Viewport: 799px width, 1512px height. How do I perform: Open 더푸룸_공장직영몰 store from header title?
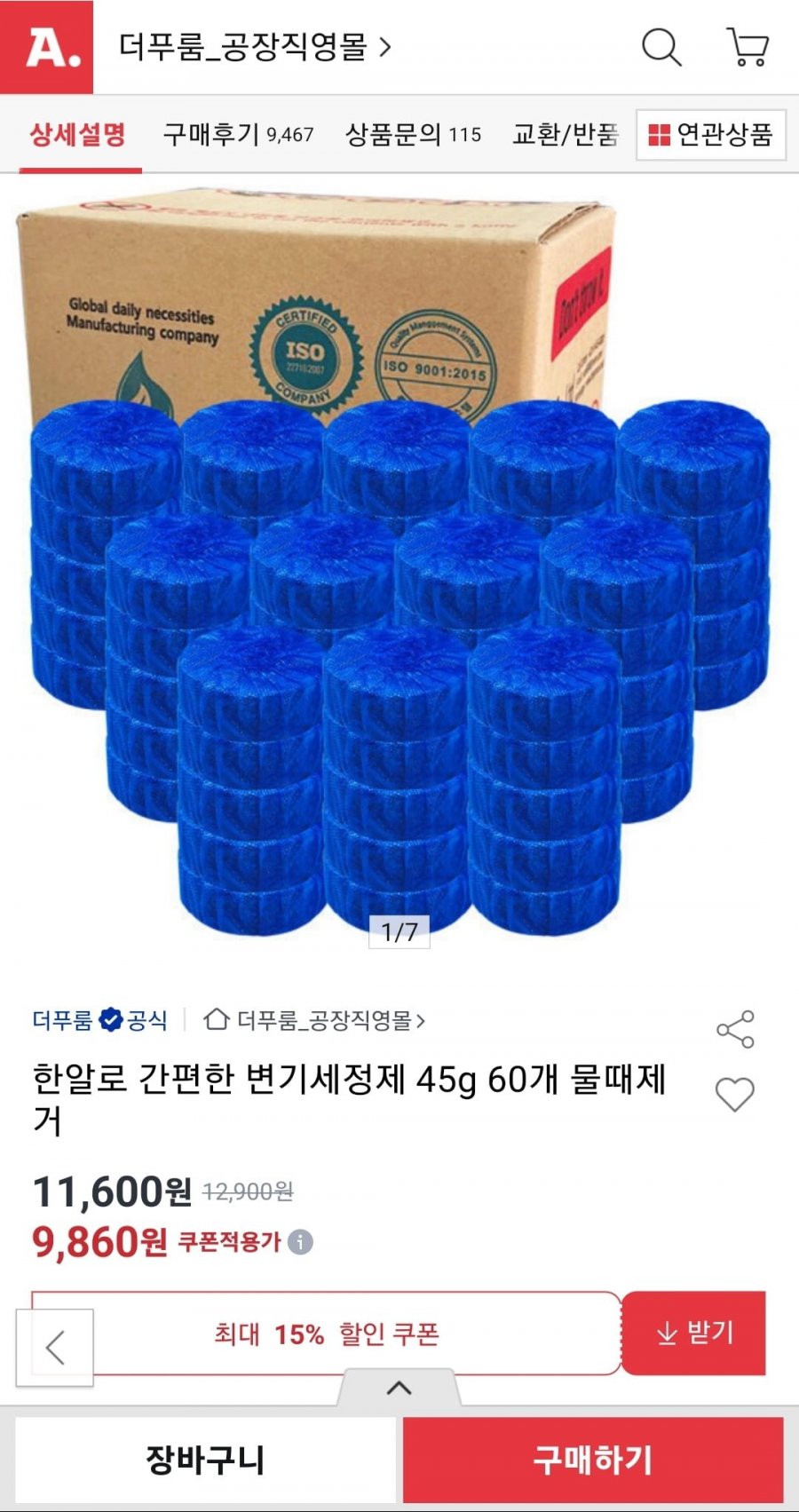click(254, 47)
